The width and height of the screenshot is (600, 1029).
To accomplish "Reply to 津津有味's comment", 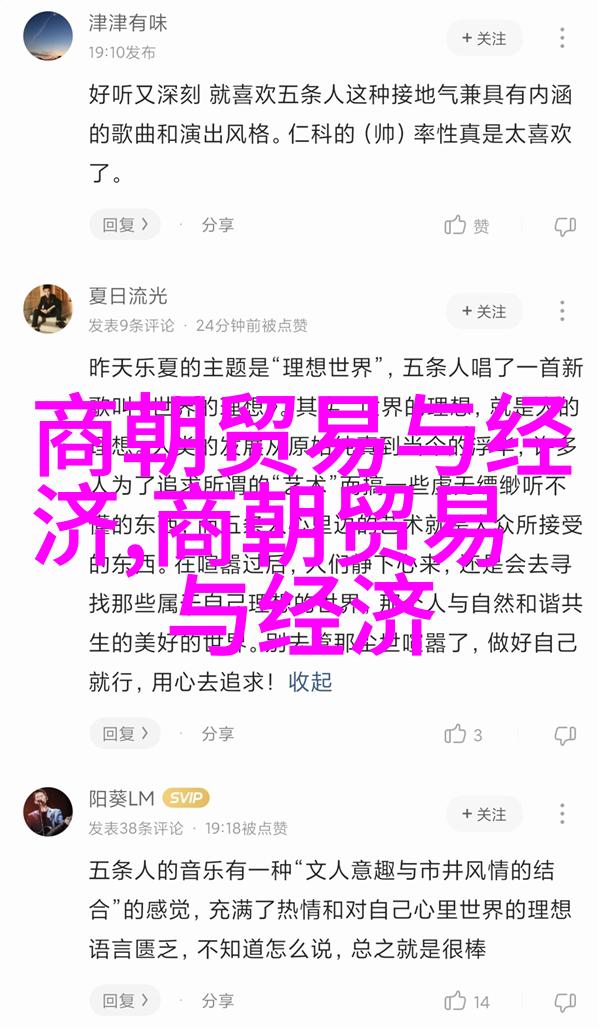I will (x=125, y=225).
